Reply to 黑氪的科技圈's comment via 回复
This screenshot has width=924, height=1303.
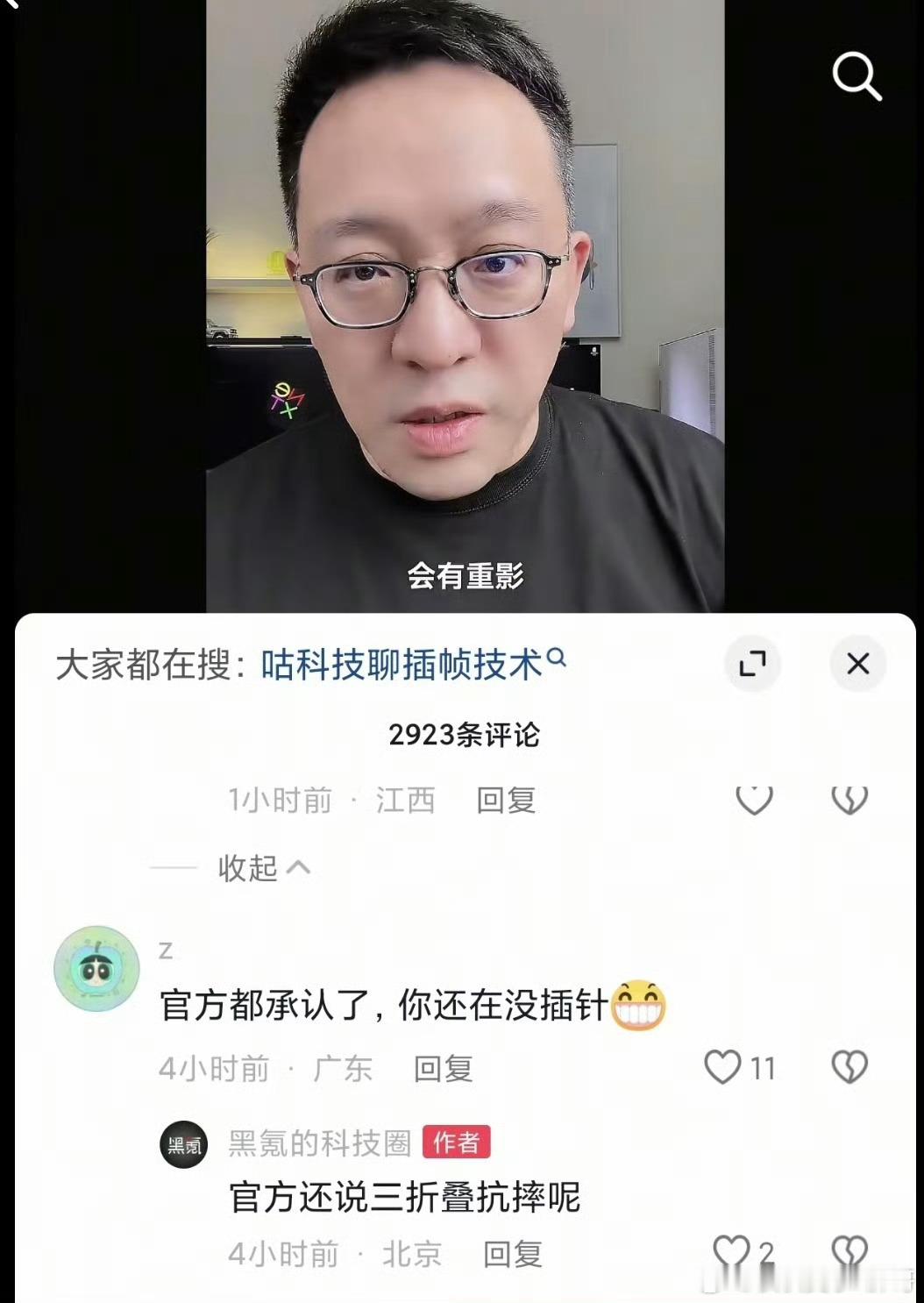point(511,1252)
